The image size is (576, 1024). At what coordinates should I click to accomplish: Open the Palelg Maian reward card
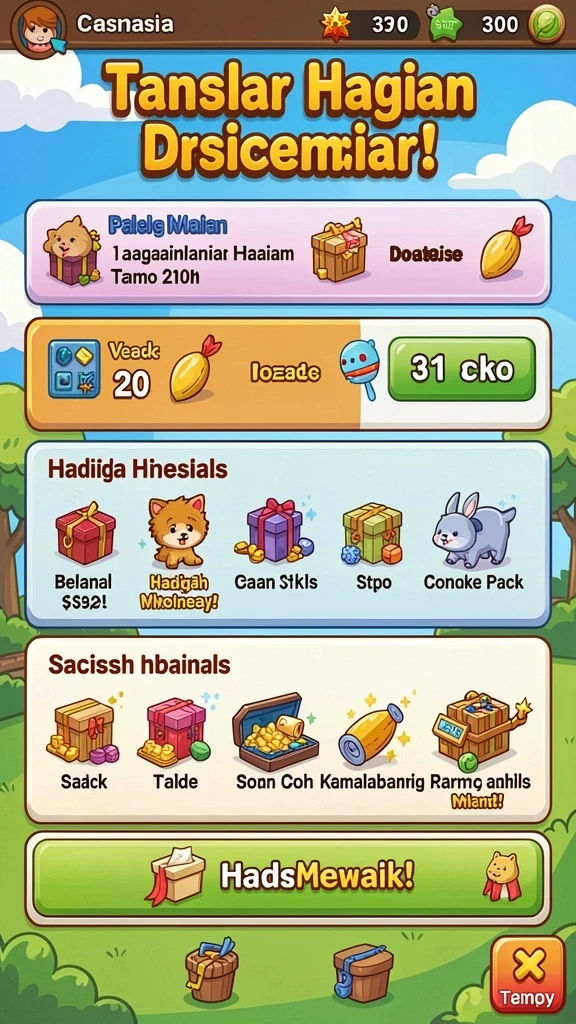(x=287, y=253)
